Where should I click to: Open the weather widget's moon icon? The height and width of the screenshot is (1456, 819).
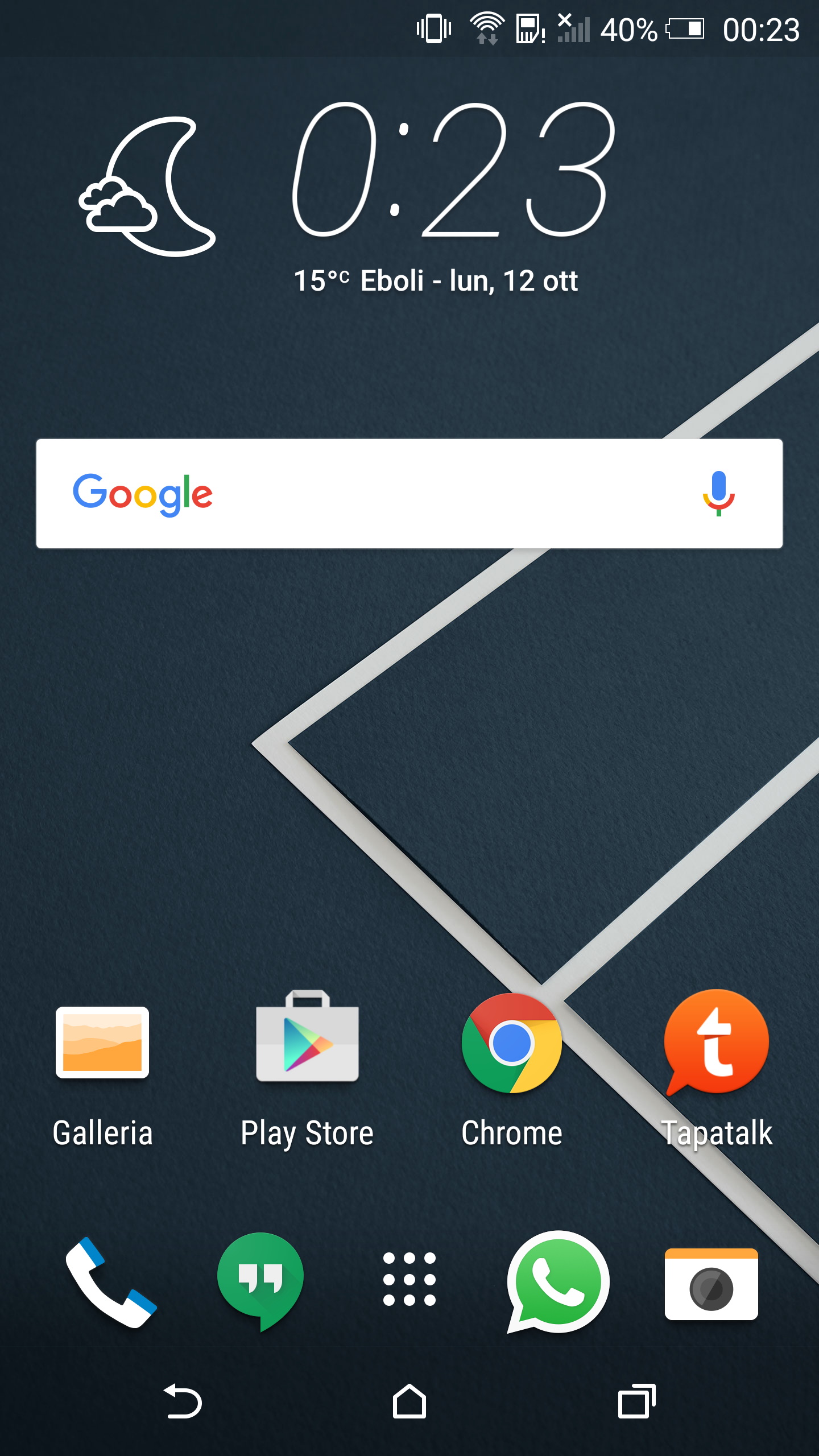148,187
